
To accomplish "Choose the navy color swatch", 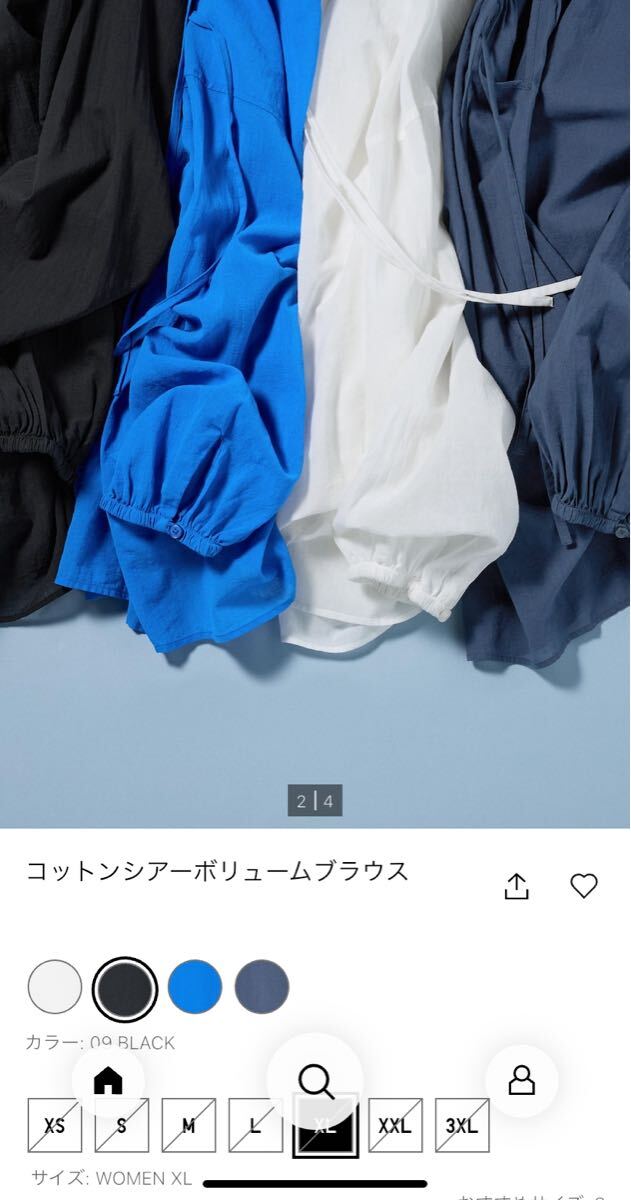I will click(262, 987).
